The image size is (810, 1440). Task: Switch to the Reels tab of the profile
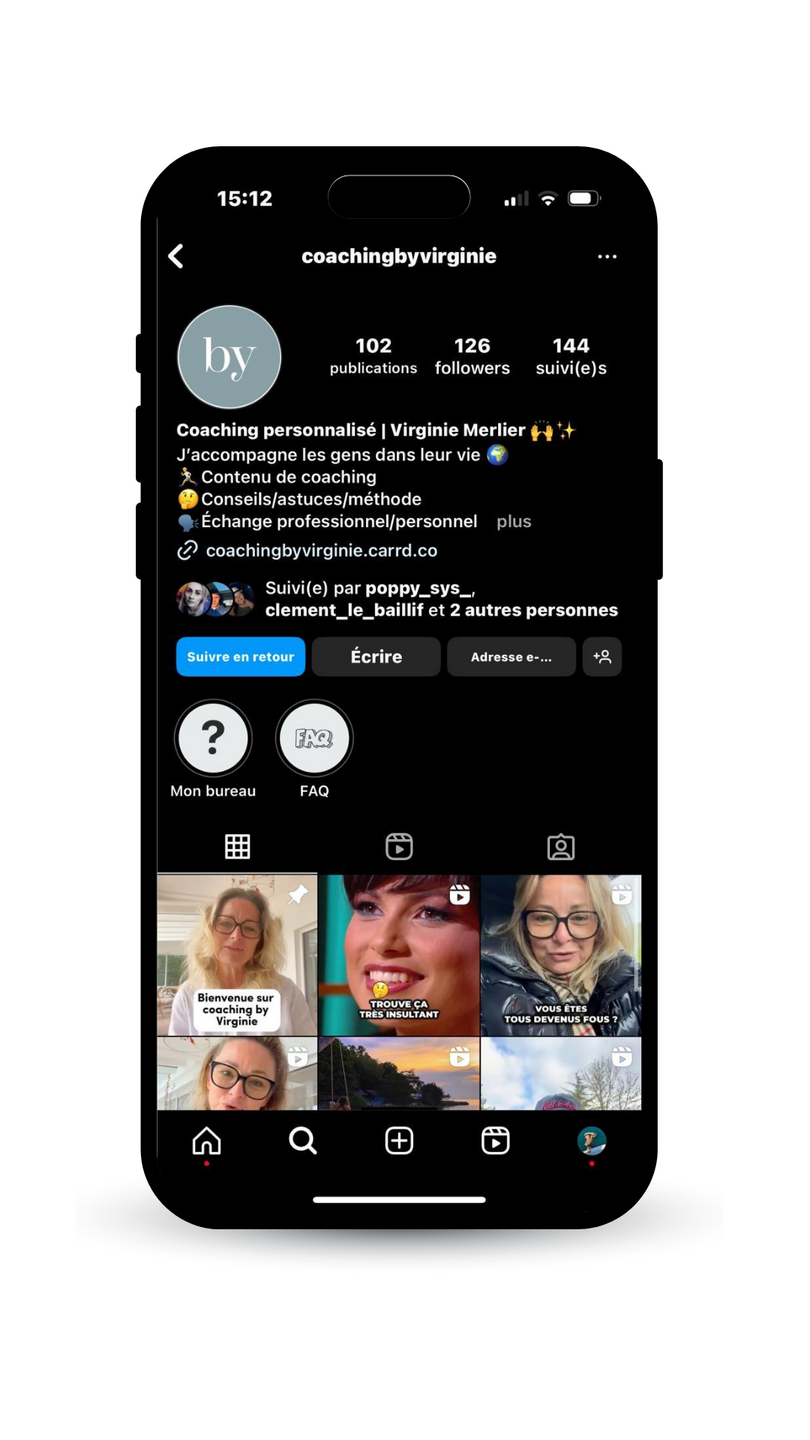coord(399,847)
